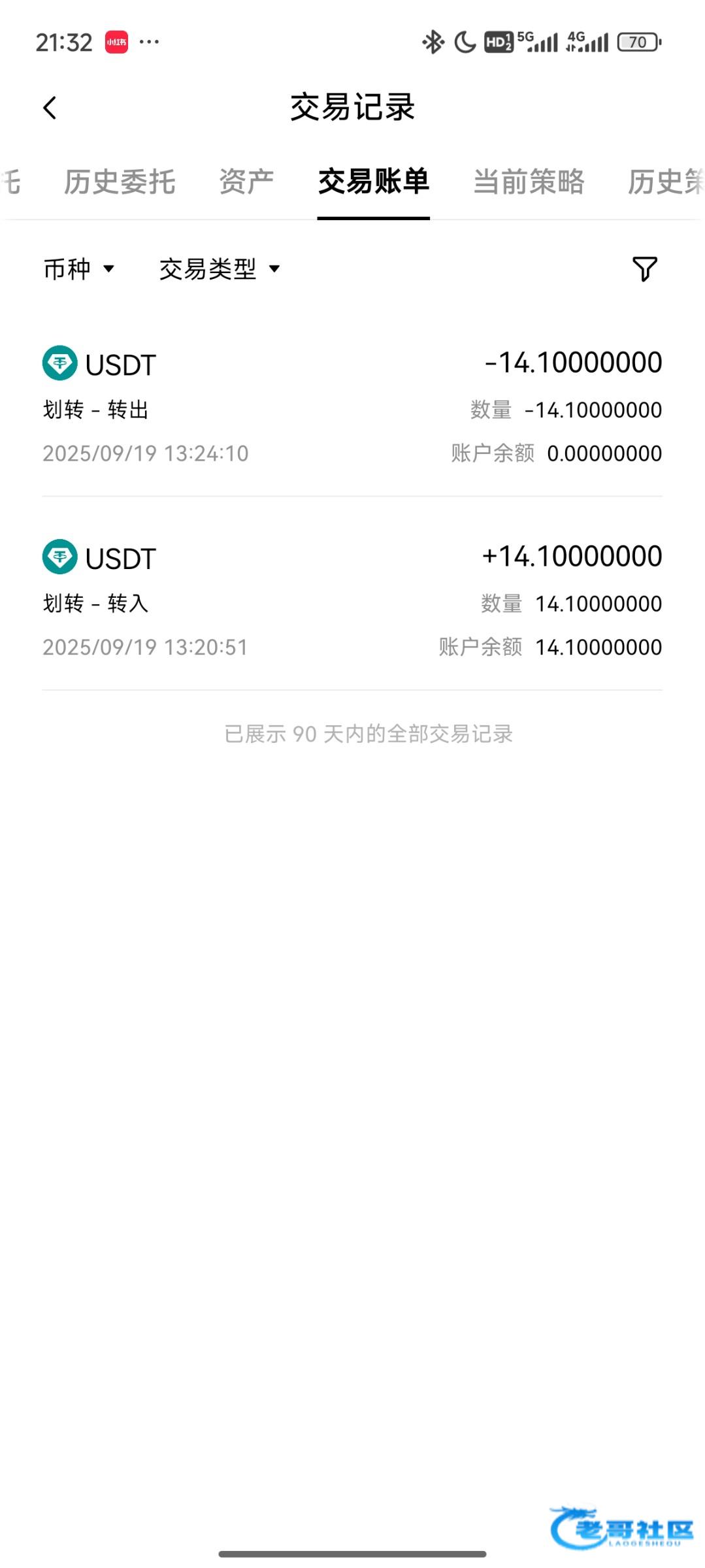Screen dimensions: 705x1568
Task: Go back from 交易记录 page
Action: (50, 108)
